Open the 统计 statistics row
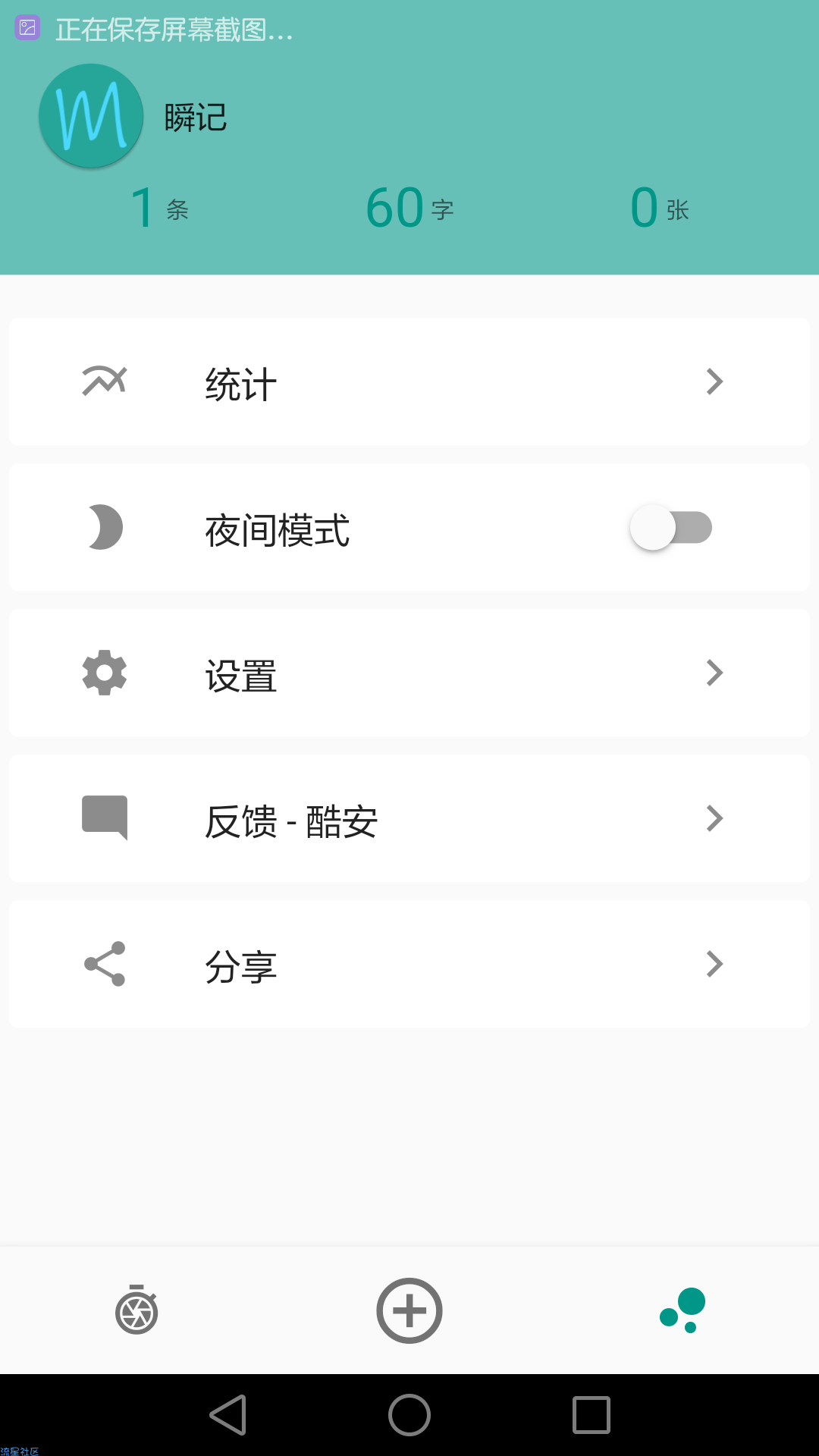 pos(409,381)
